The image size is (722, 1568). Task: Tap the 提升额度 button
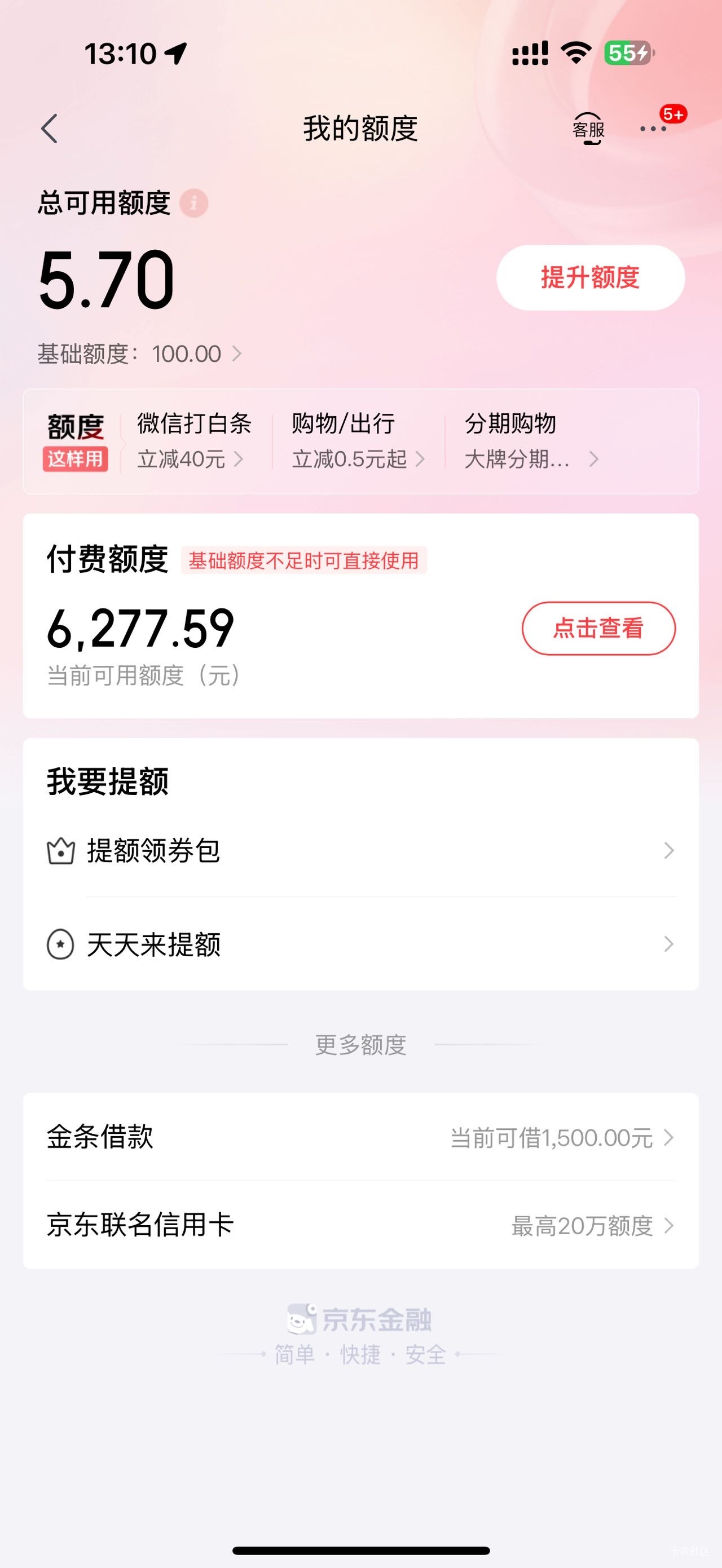coord(591,277)
